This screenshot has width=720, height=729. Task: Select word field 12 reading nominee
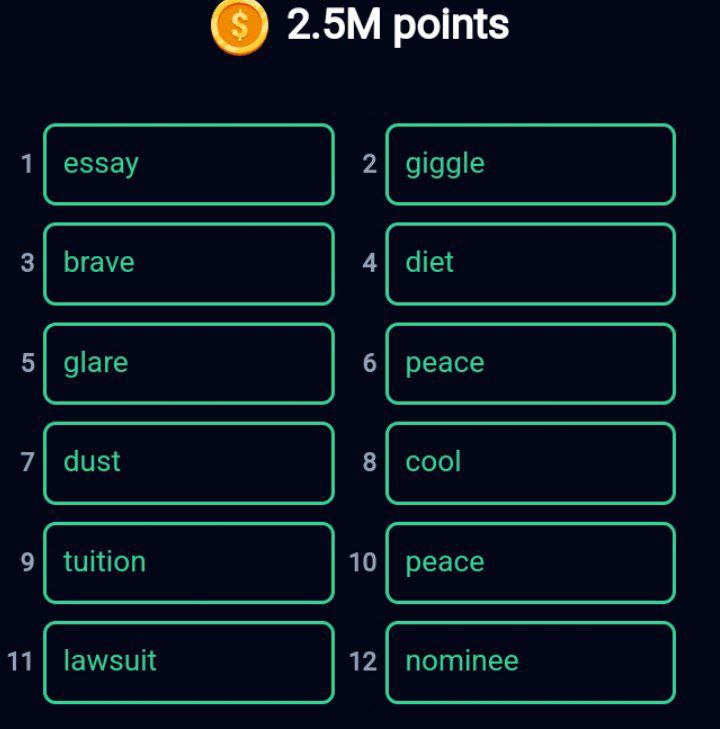click(530, 661)
